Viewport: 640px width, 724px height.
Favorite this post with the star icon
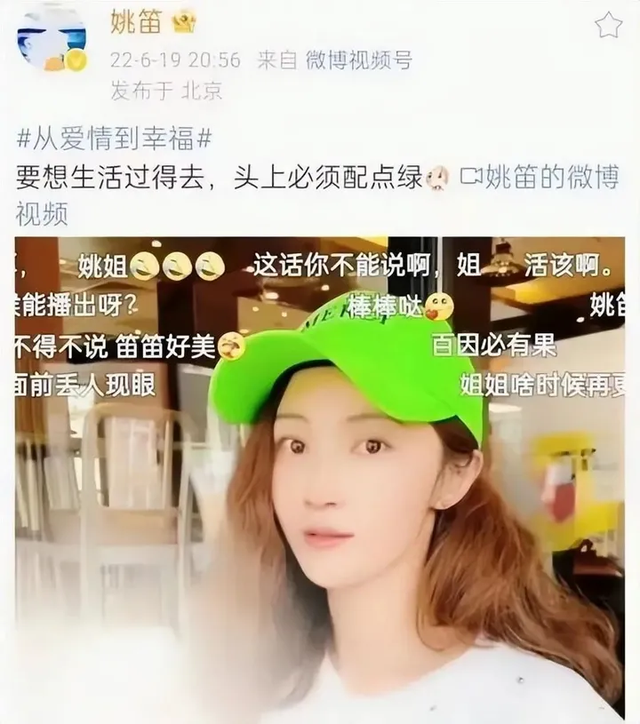pos(608,26)
